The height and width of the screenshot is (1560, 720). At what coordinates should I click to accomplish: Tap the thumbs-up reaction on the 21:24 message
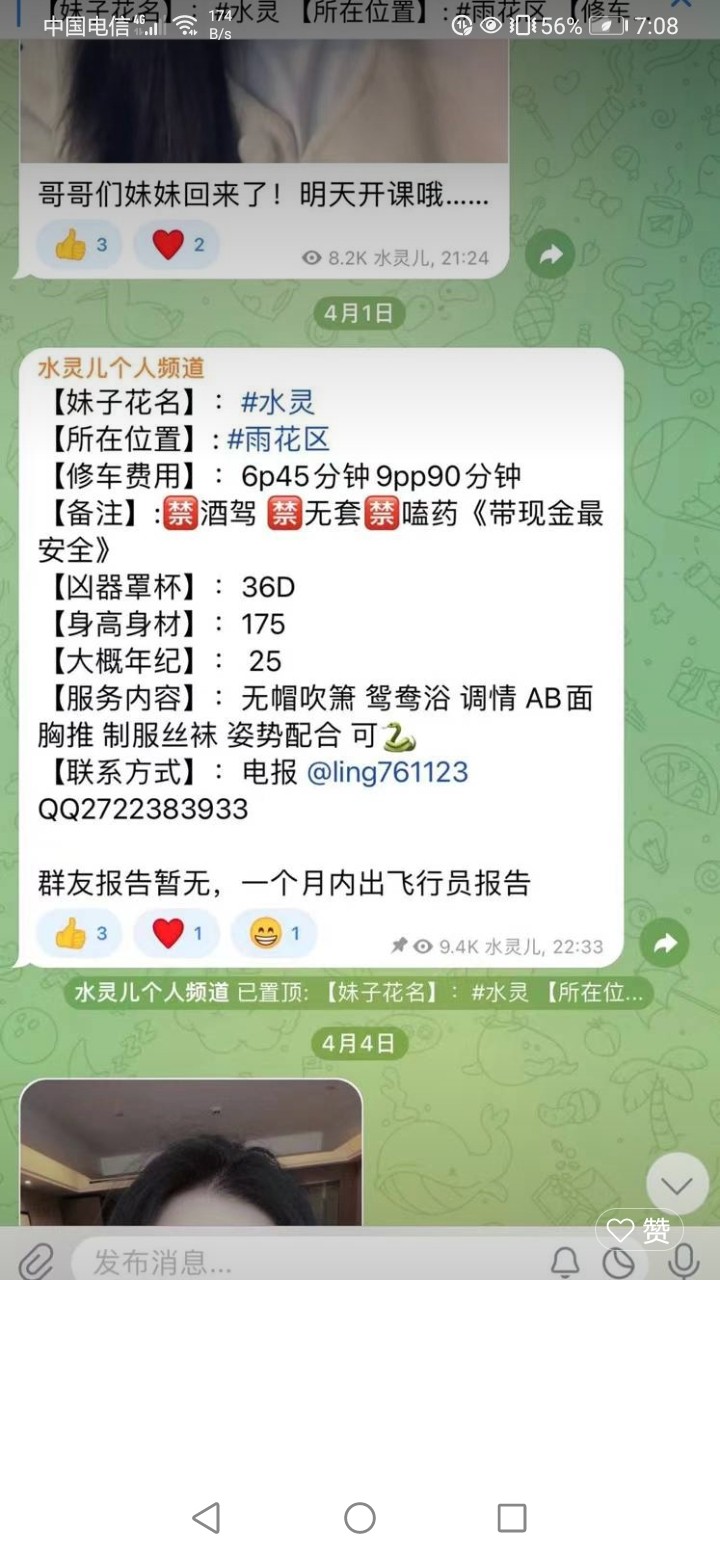click(79, 245)
